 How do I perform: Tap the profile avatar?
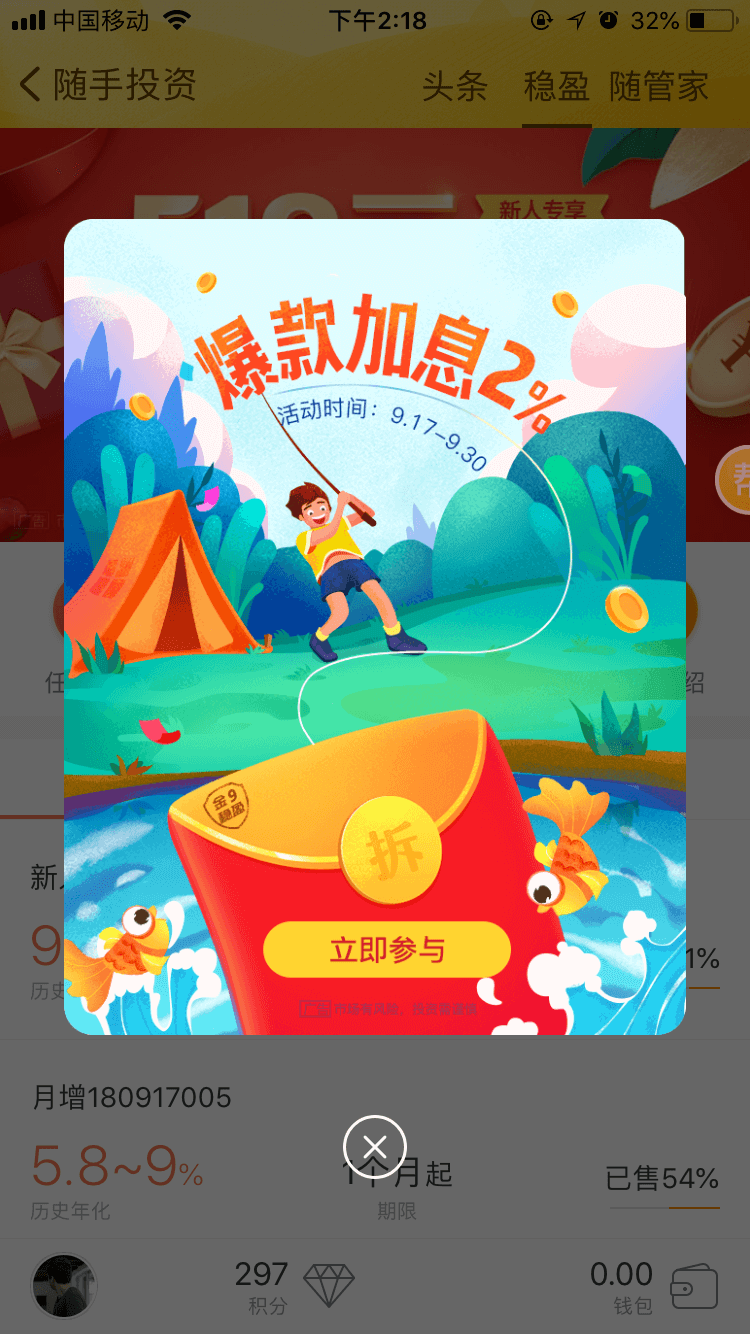click(x=64, y=1286)
